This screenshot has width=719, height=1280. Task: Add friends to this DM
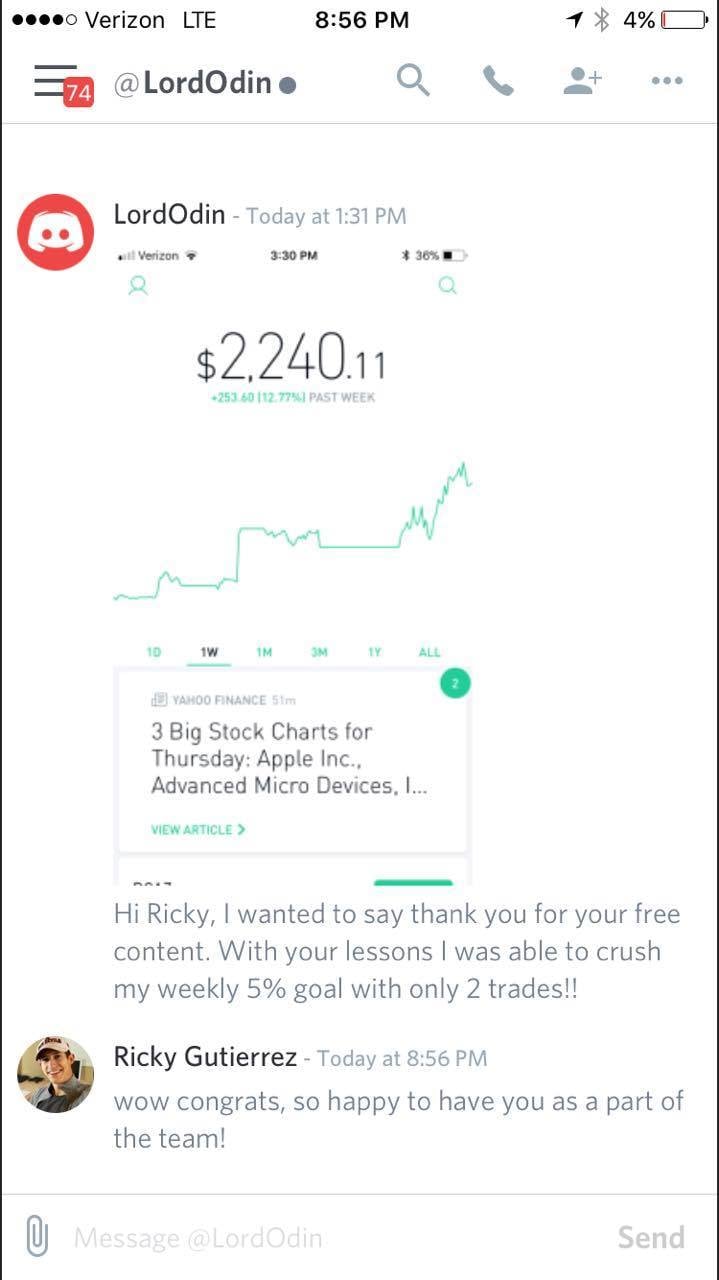pos(582,81)
